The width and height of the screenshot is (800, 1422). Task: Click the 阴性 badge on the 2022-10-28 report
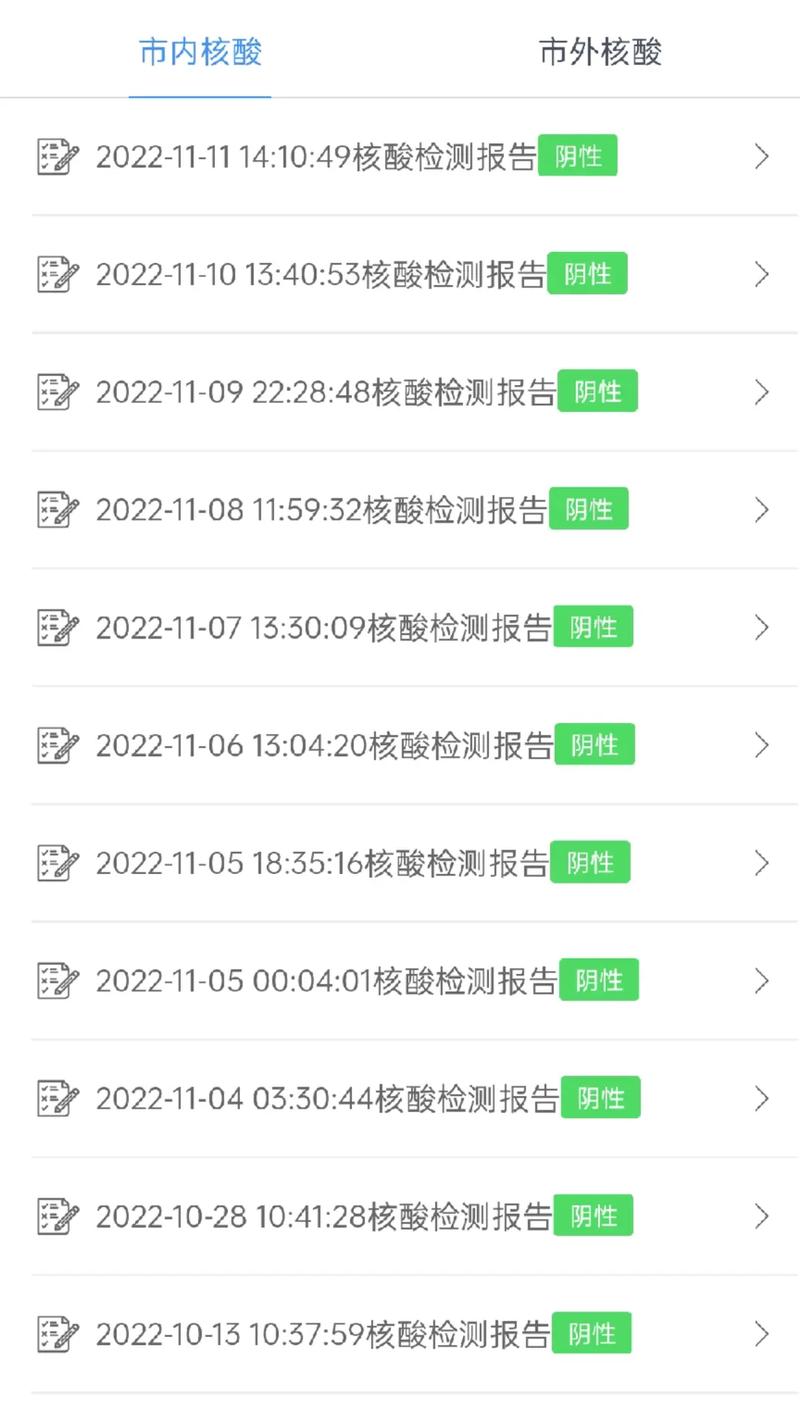pyautogui.click(x=593, y=1216)
